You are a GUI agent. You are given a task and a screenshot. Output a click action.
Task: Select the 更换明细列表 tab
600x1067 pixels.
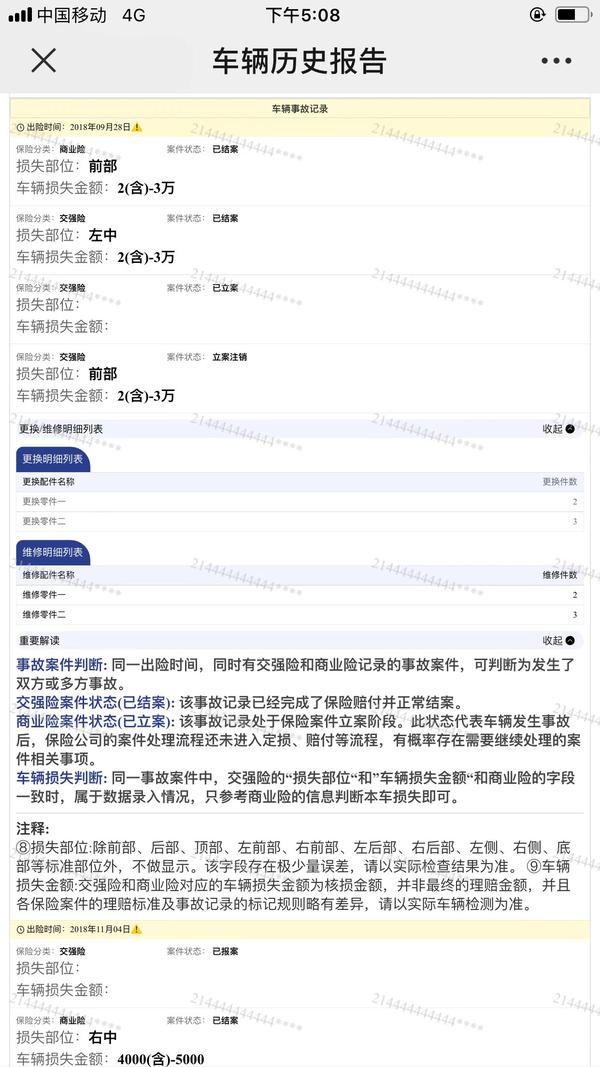(x=53, y=459)
